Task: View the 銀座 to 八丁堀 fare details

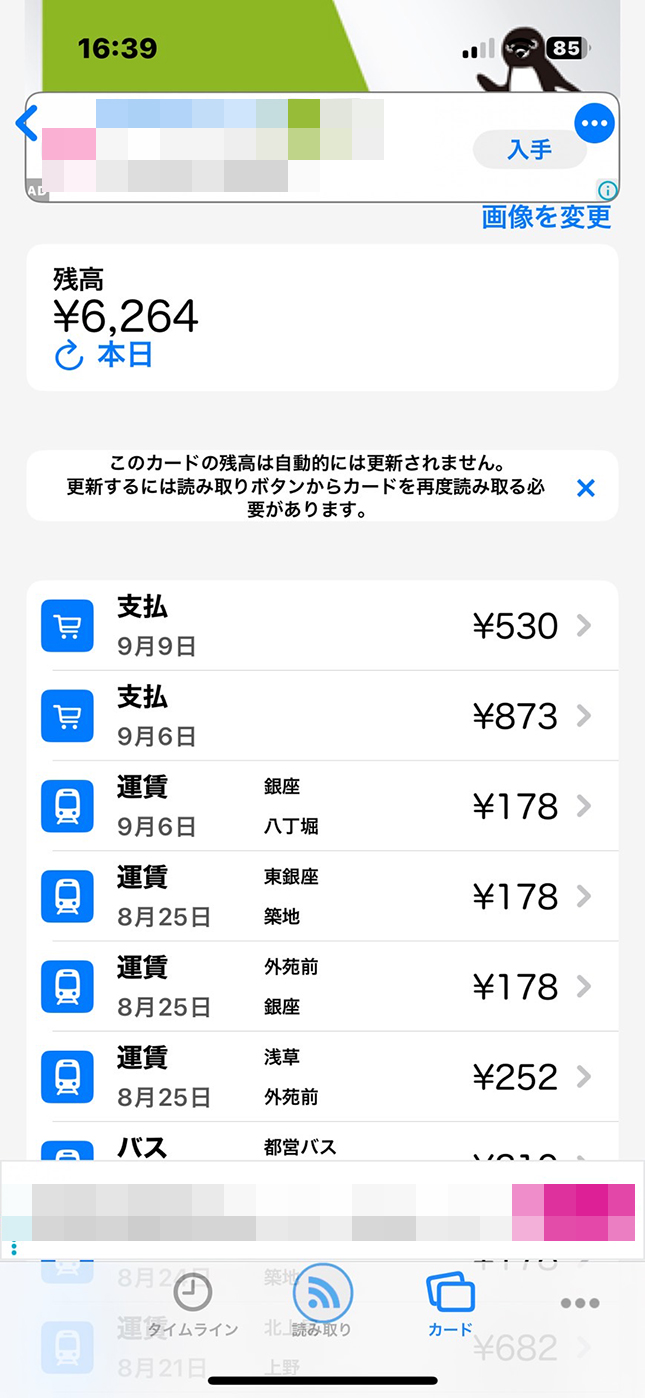Action: pyautogui.click(x=322, y=806)
